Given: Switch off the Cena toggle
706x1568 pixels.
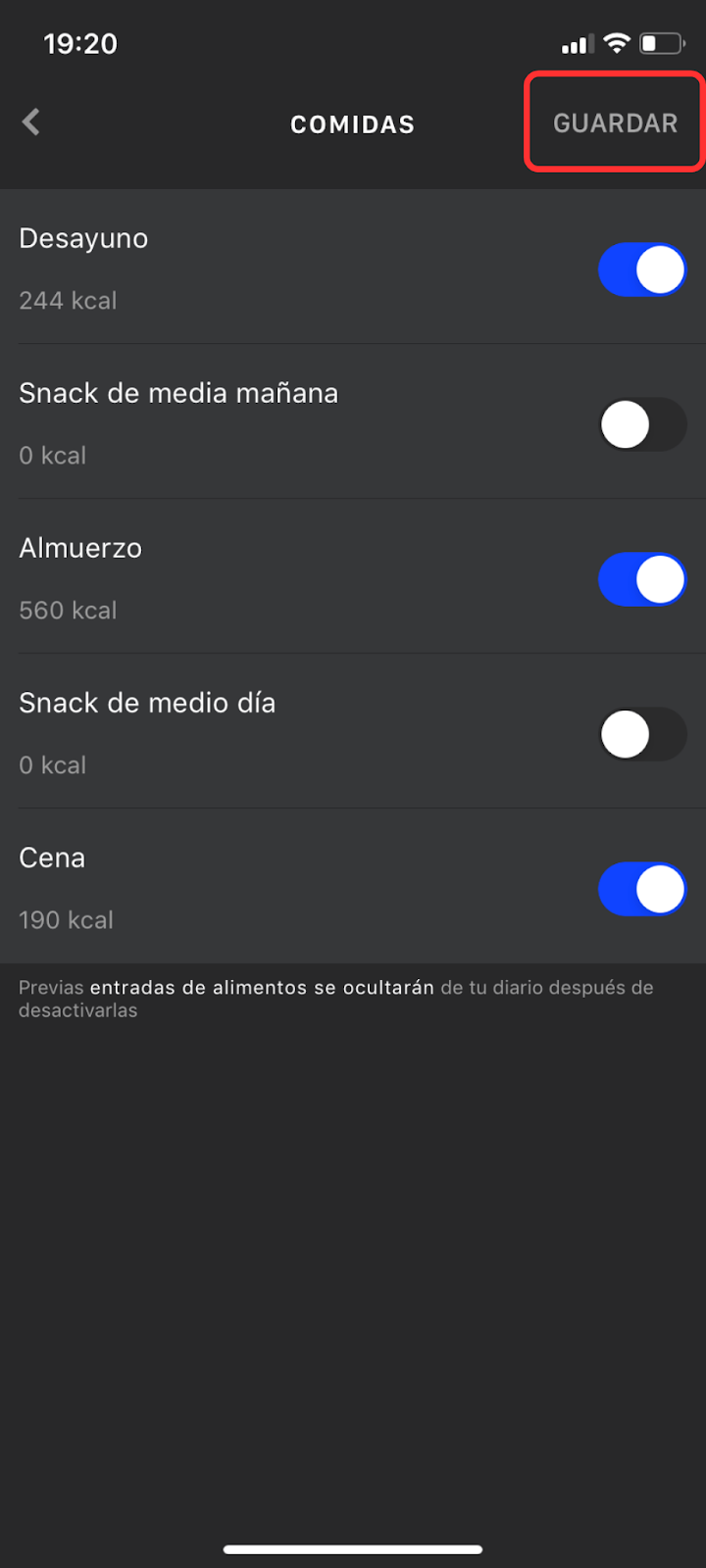Looking at the screenshot, I should [x=642, y=889].
